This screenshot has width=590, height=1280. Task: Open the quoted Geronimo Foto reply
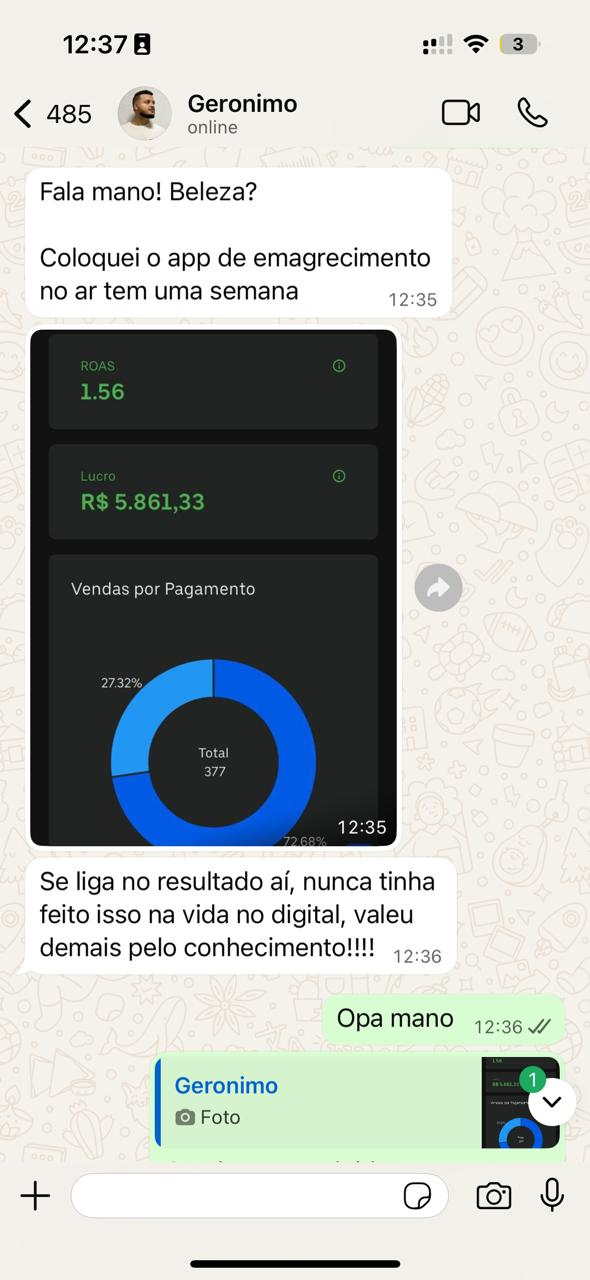(x=358, y=1102)
